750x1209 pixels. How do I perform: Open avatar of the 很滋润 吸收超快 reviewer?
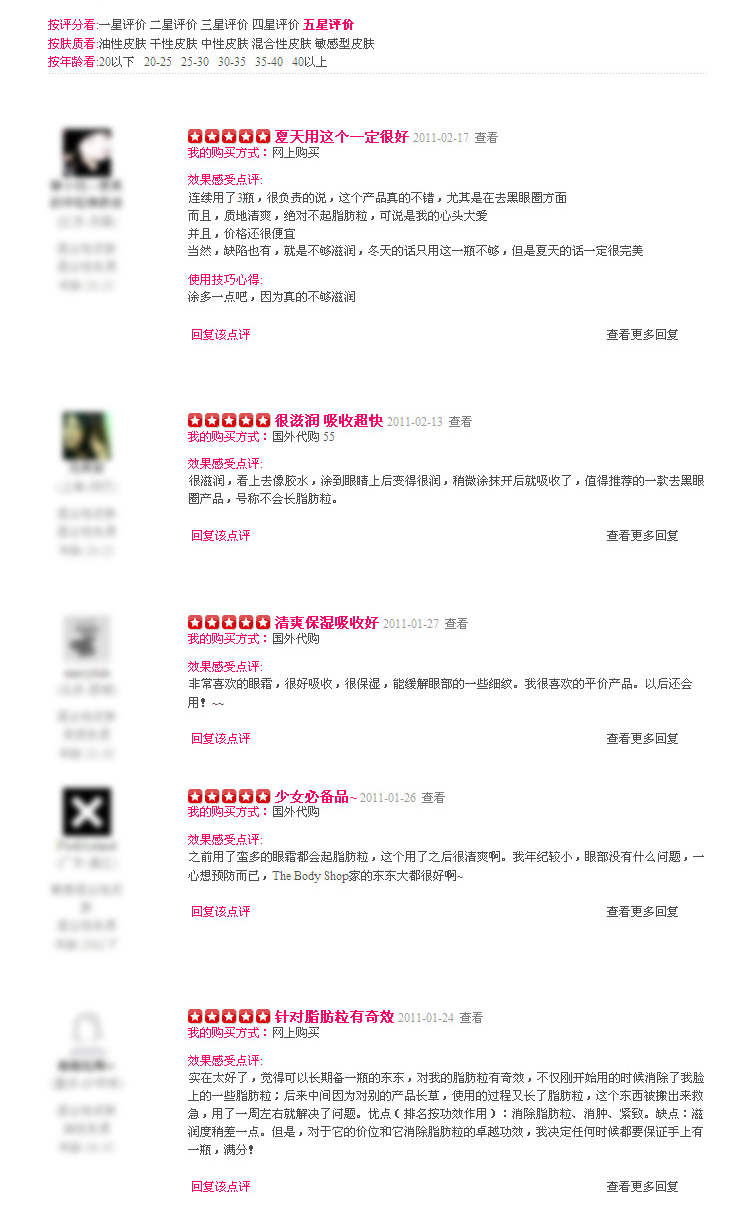pos(87,436)
